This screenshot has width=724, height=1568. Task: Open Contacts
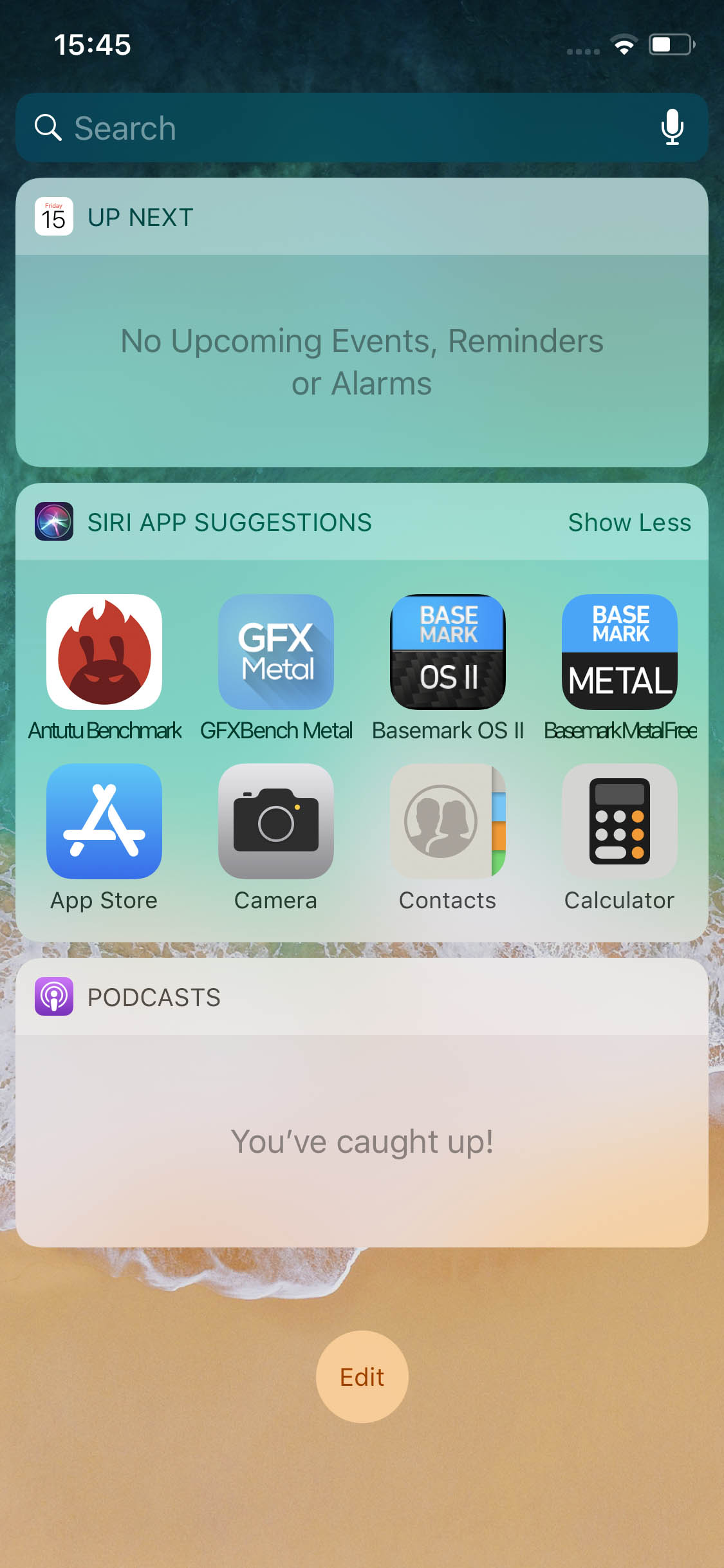coord(448,821)
